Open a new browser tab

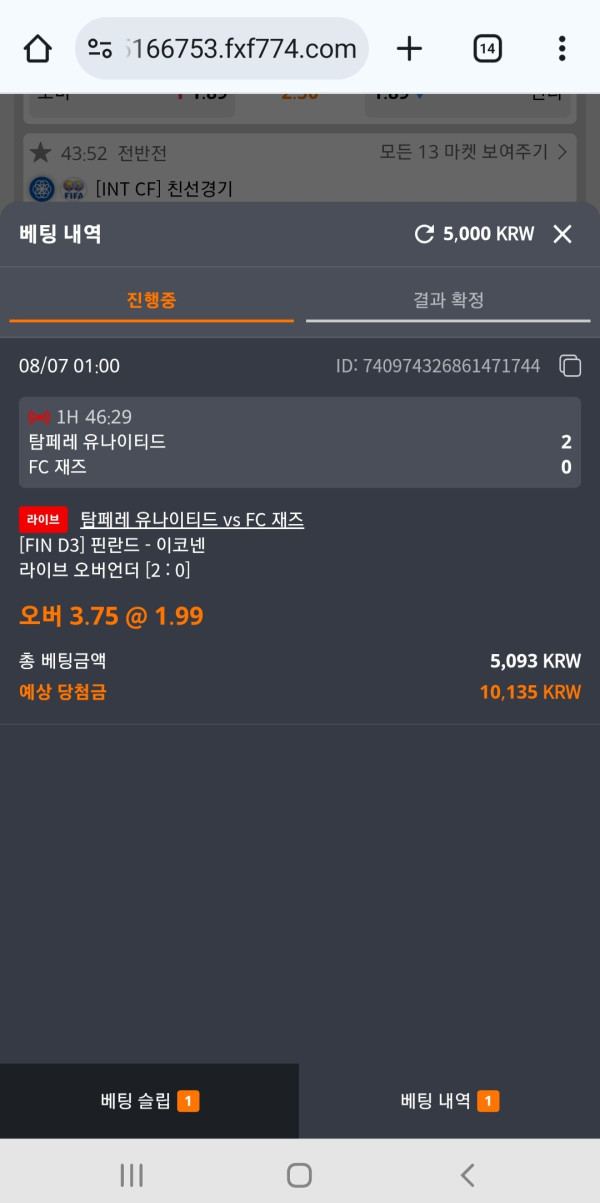pyautogui.click(x=409, y=48)
